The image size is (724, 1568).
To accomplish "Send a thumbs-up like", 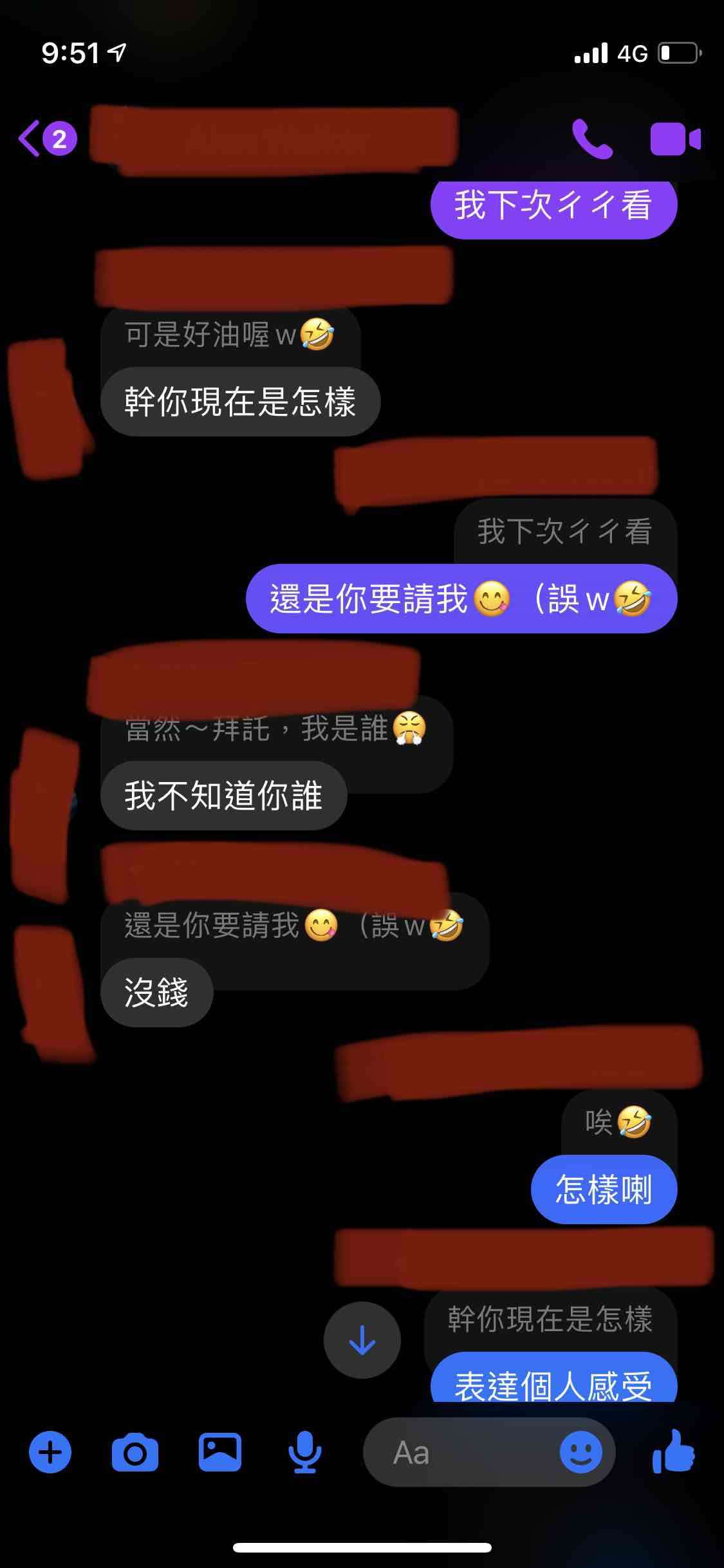I will pos(673,1452).
